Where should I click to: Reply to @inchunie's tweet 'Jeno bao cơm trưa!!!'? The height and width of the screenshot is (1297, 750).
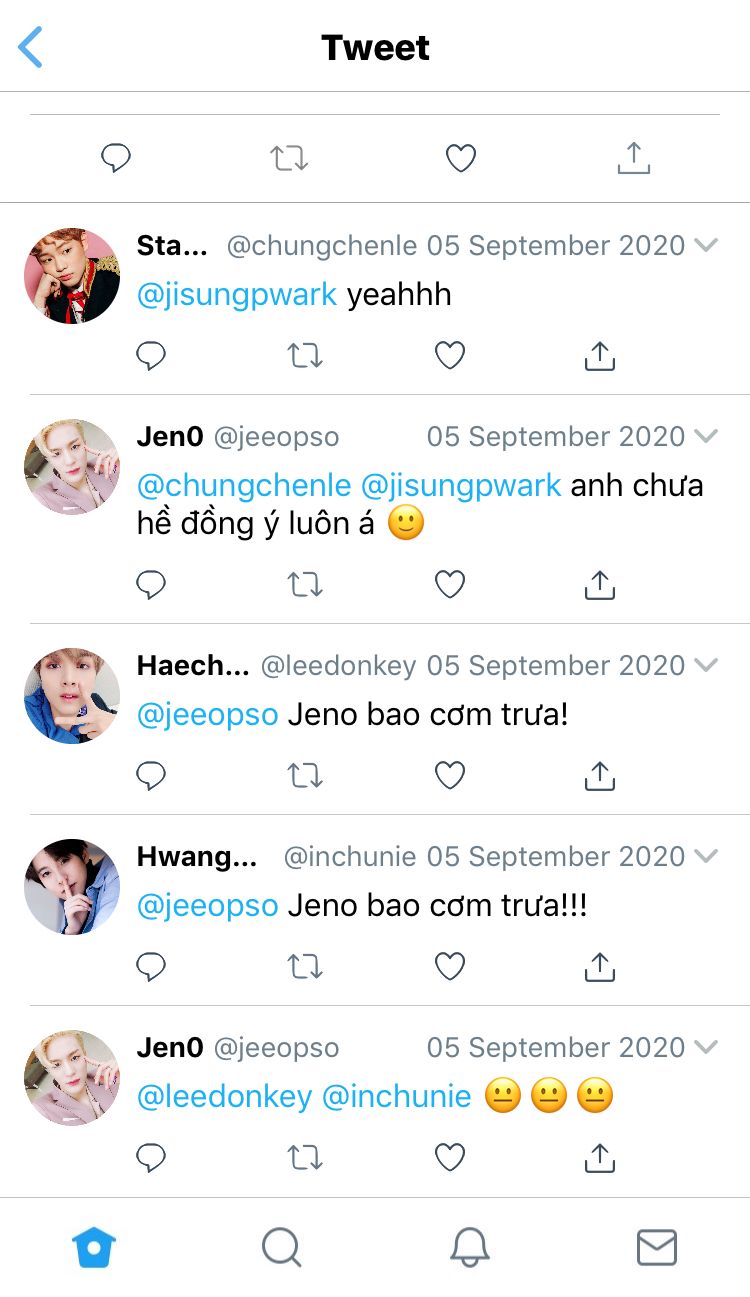click(x=151, y=966)
